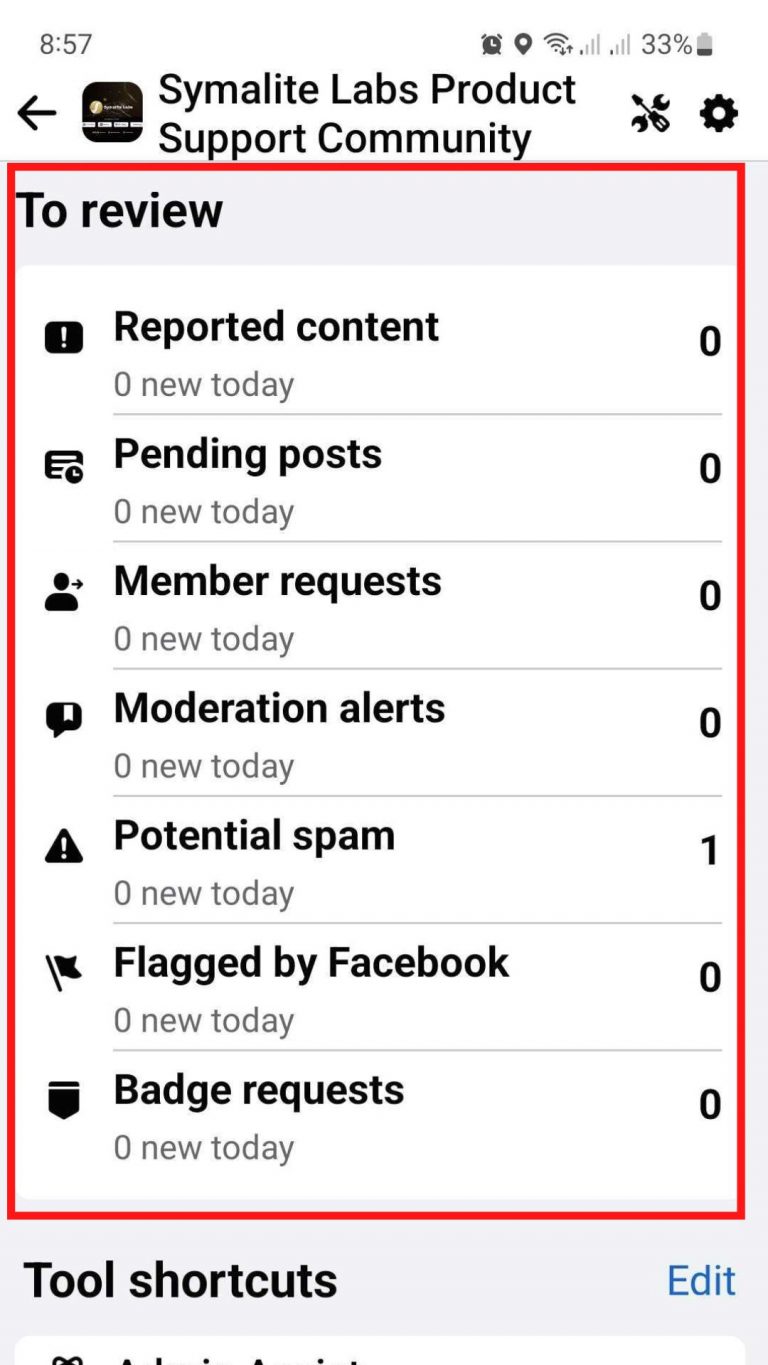Tap the battery indicator in the status bar
This screenshot has height=1365, width=768.
[x=704, y=44]
